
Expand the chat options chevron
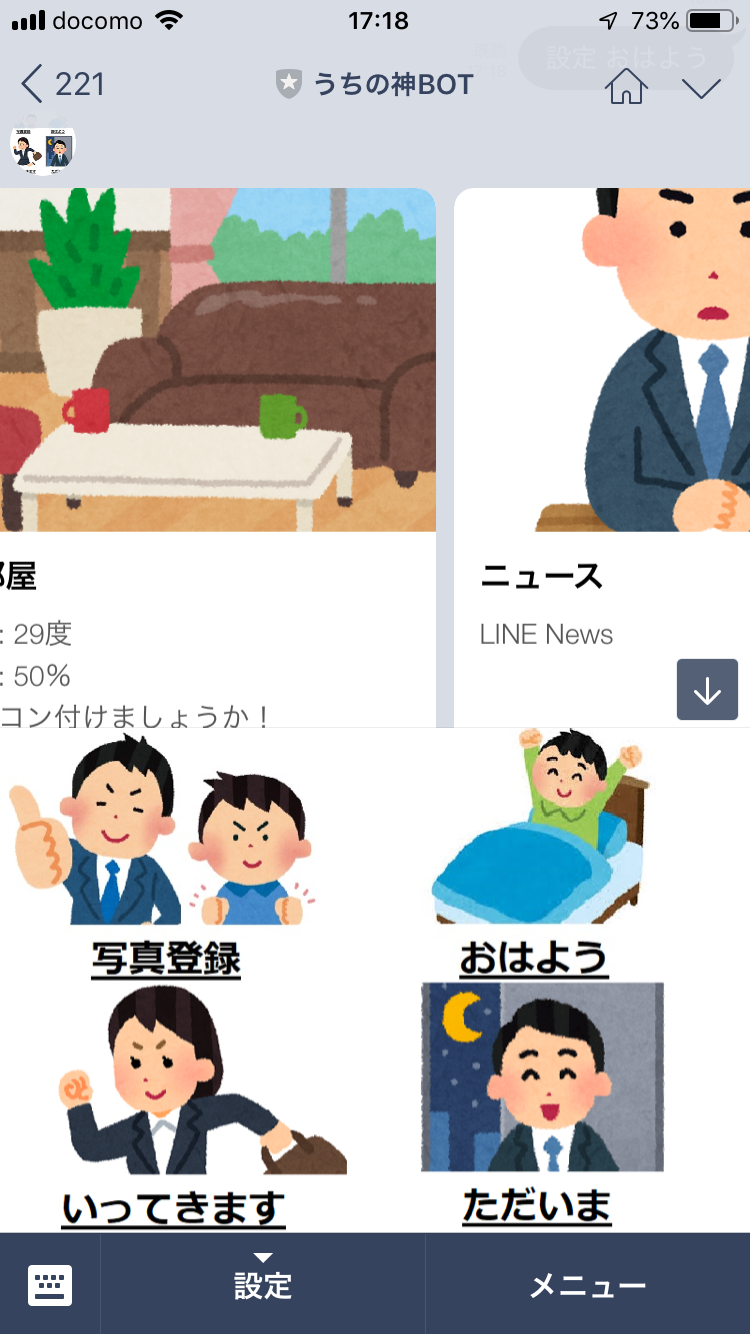point(701,87)
